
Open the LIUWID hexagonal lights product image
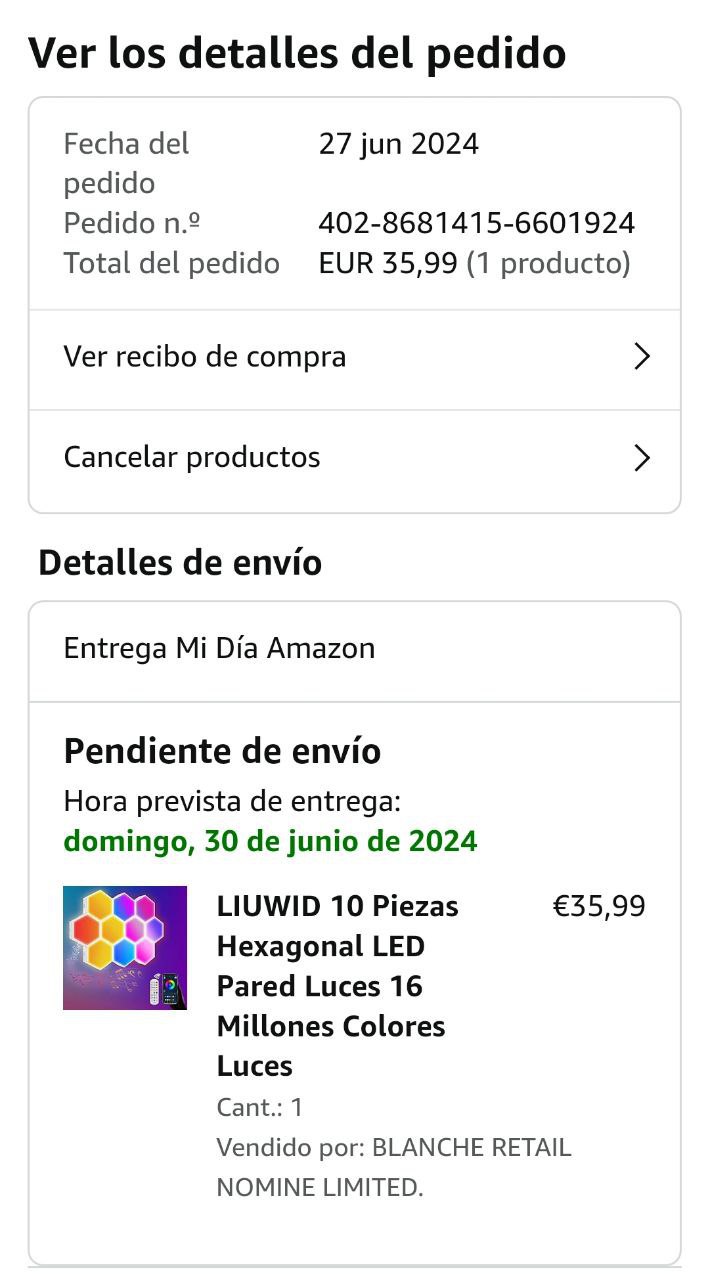pyautogui.click(x=125, y=948)
